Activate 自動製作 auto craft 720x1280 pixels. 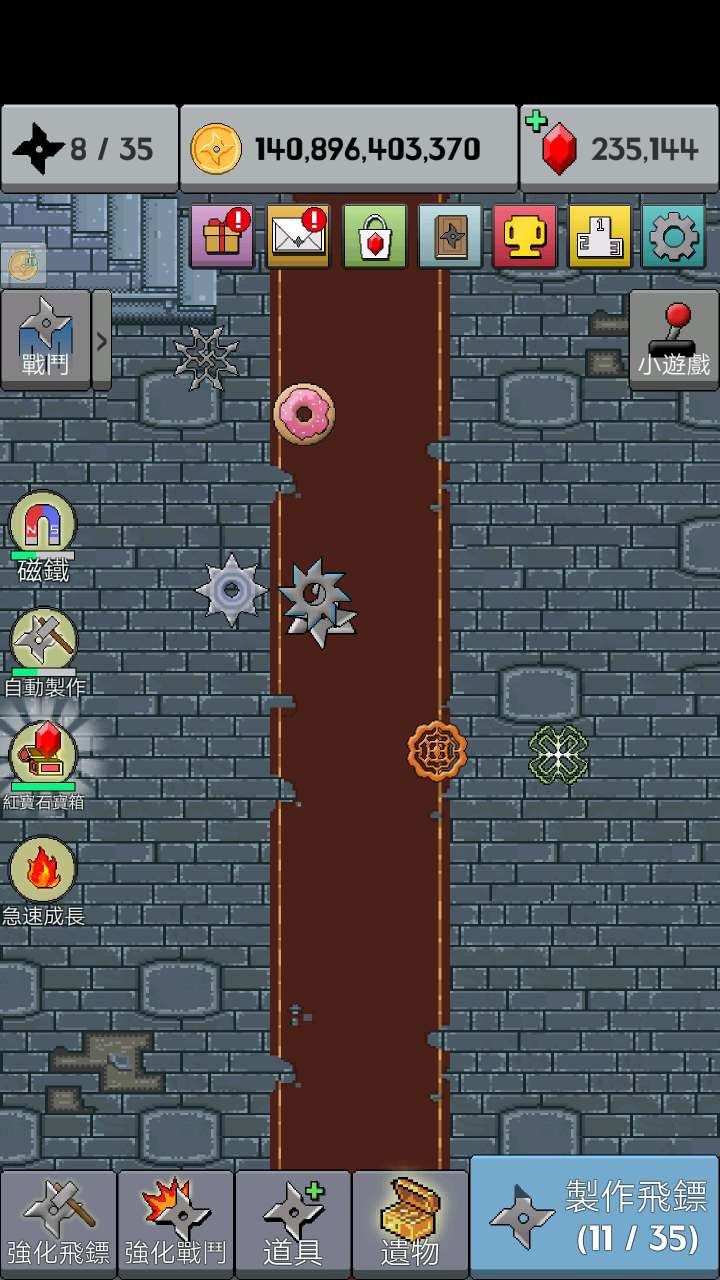pos(44,640)
